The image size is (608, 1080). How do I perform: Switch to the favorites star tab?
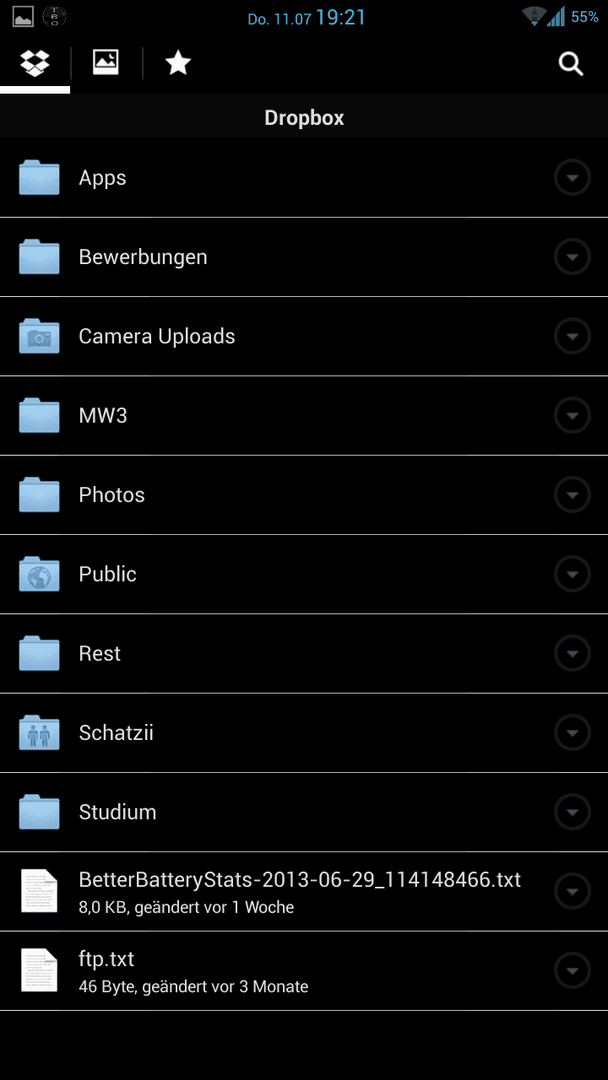click(x=178, y=63)
